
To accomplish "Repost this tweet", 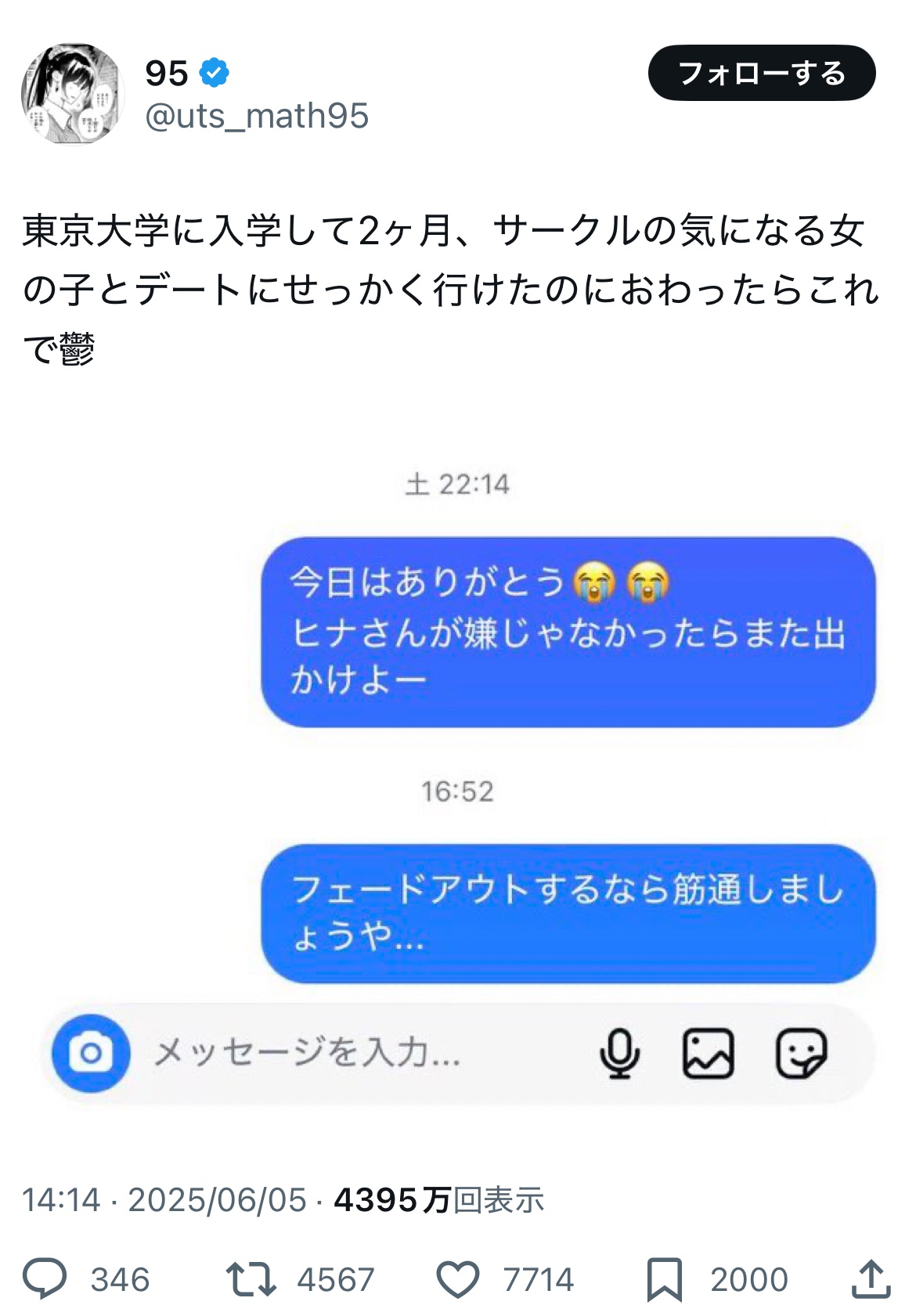I will point(251,1278).
